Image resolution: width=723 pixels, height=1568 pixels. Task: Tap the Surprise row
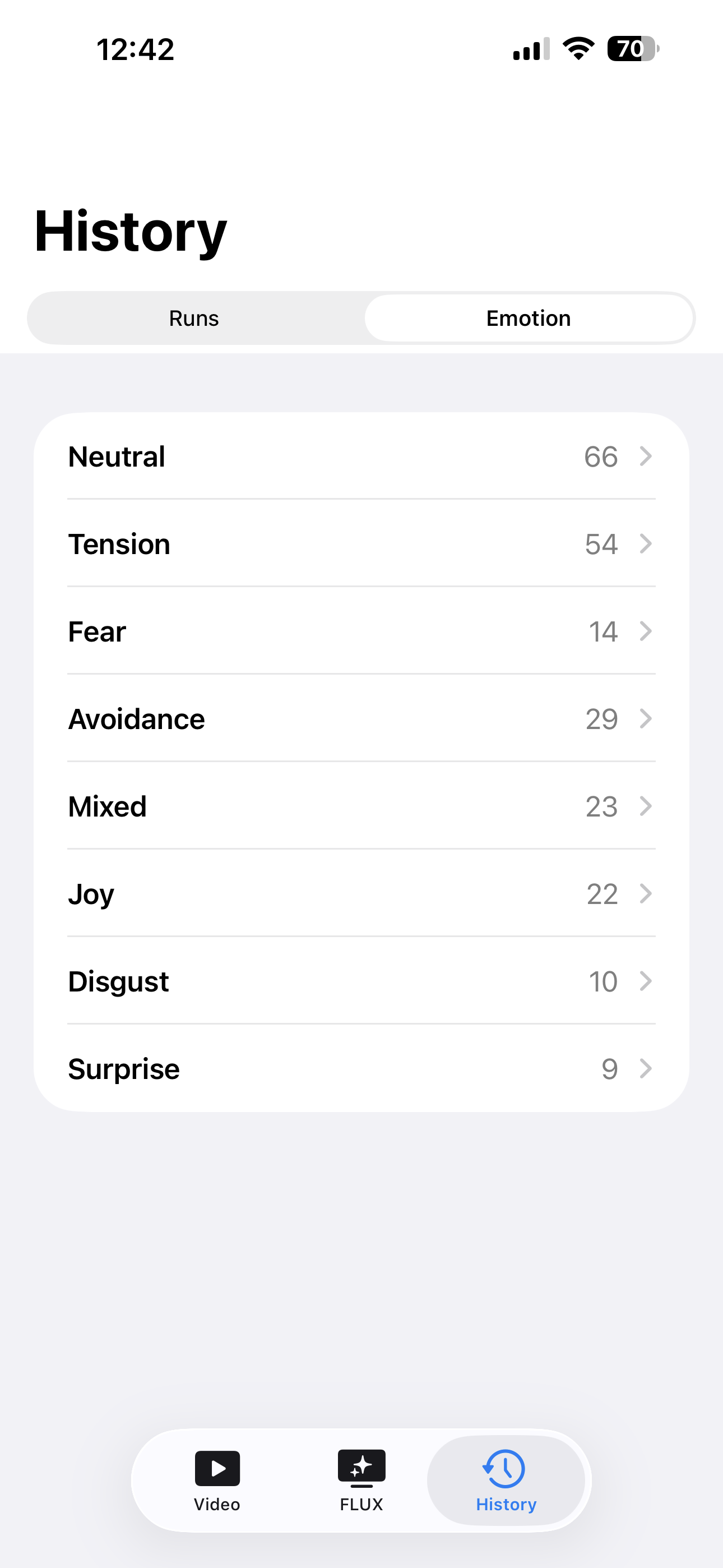coord(361,1069)
